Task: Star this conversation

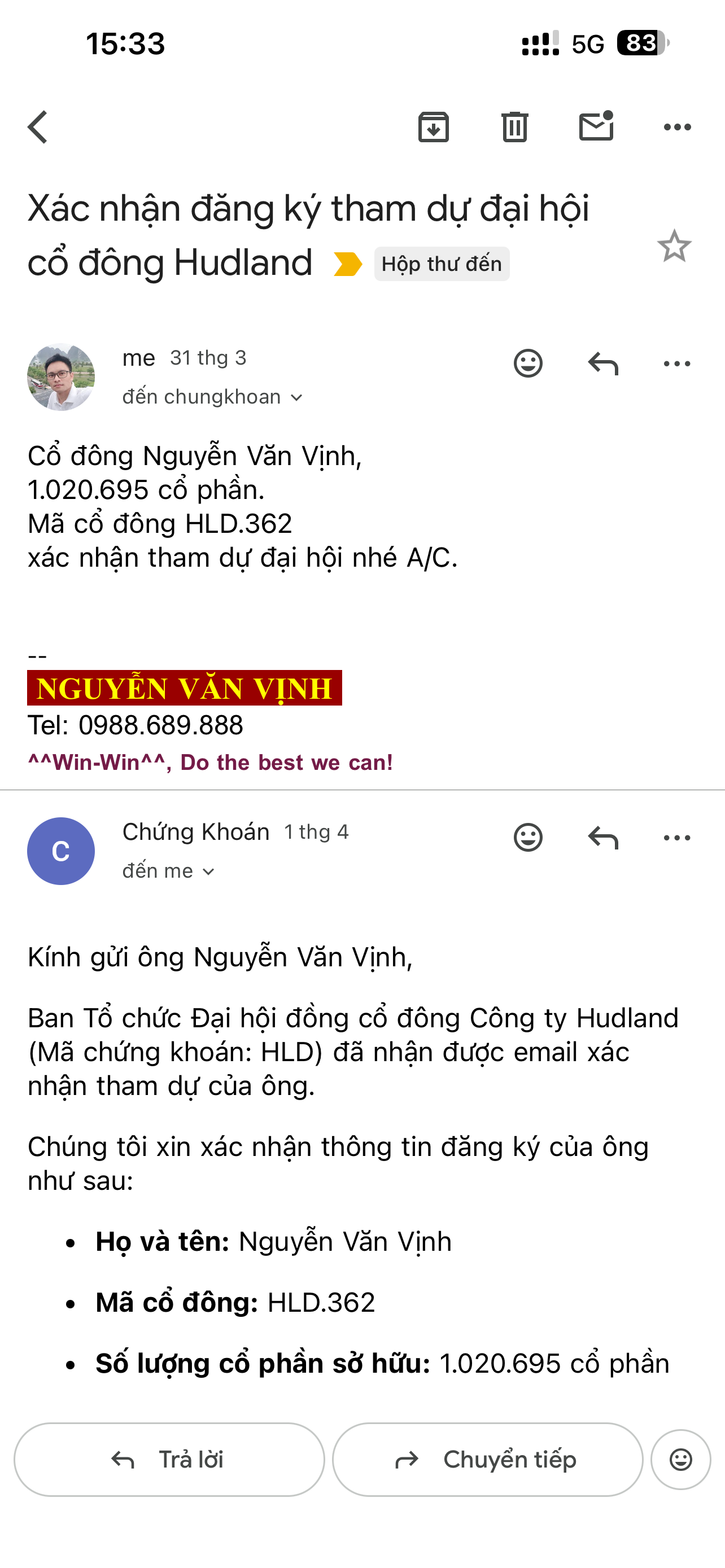Action: click(674, 247)
